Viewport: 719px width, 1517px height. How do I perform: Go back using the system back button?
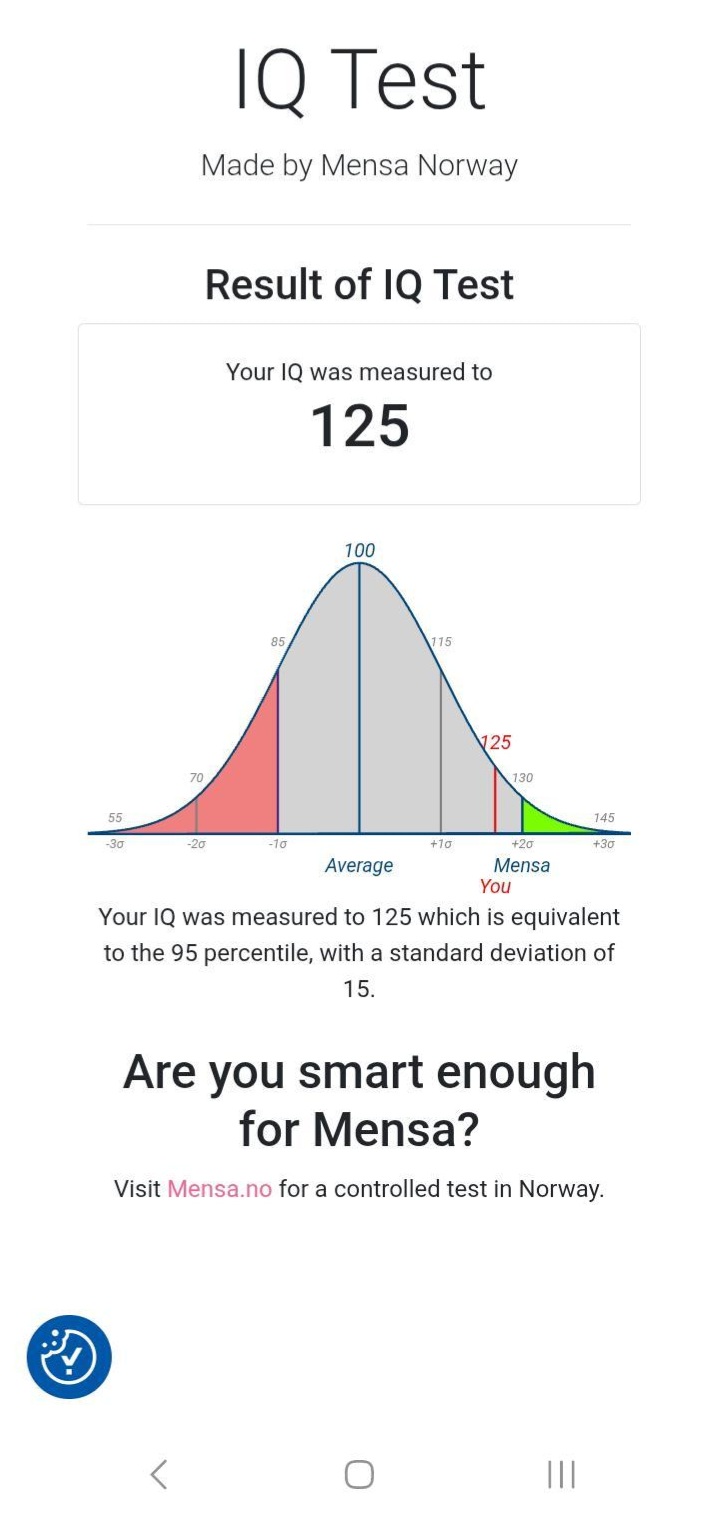click(x=158, y=1474)
